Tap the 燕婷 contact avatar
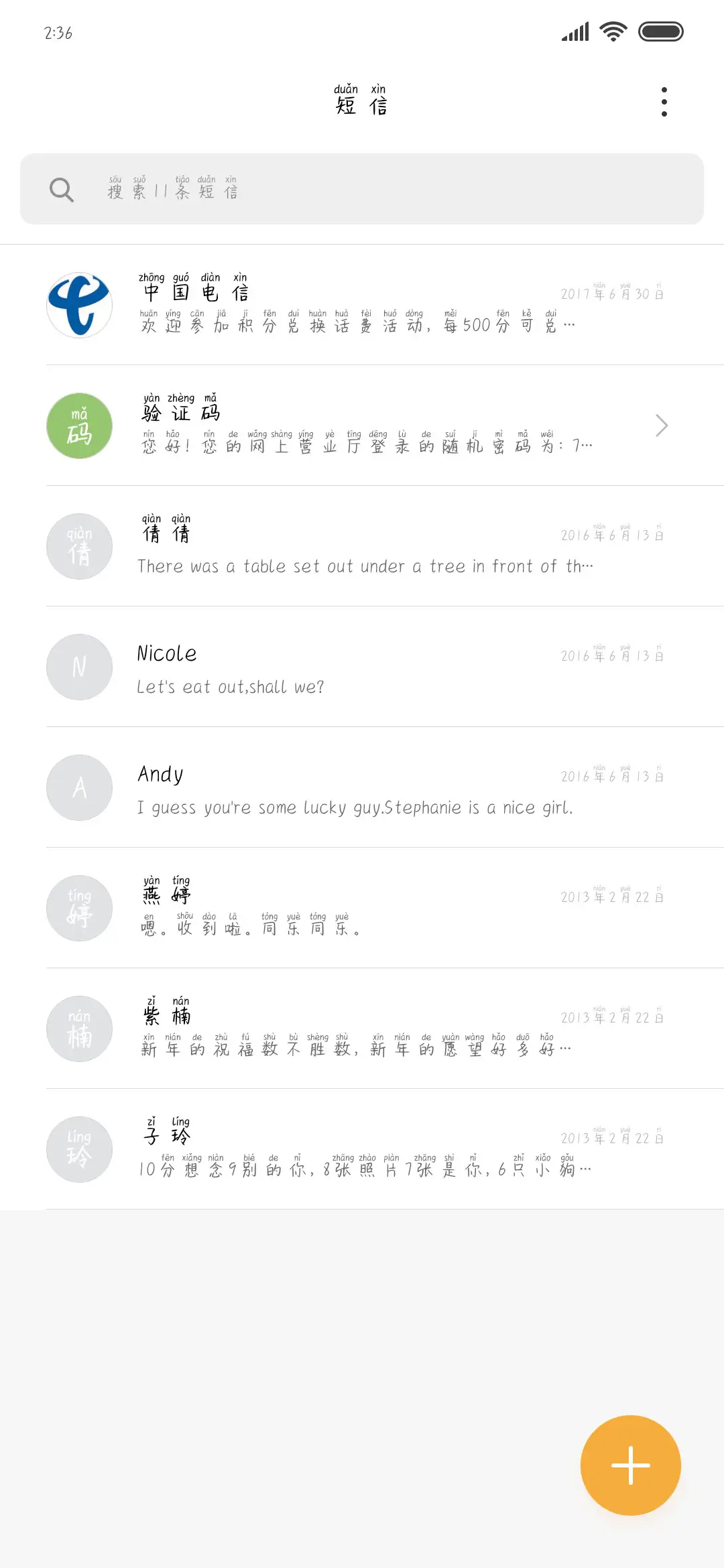The width and height of the screenshot is (724, 1568). [78, 908]
